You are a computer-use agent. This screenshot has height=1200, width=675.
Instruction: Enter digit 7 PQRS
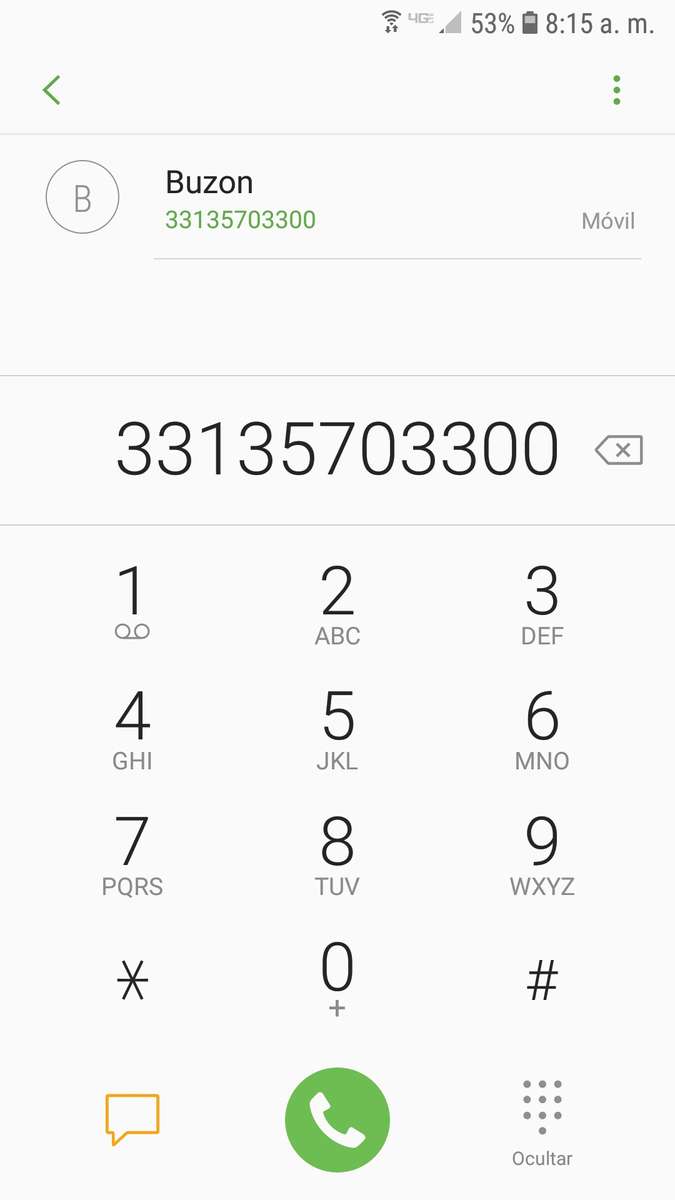click(x=132, y=853)
